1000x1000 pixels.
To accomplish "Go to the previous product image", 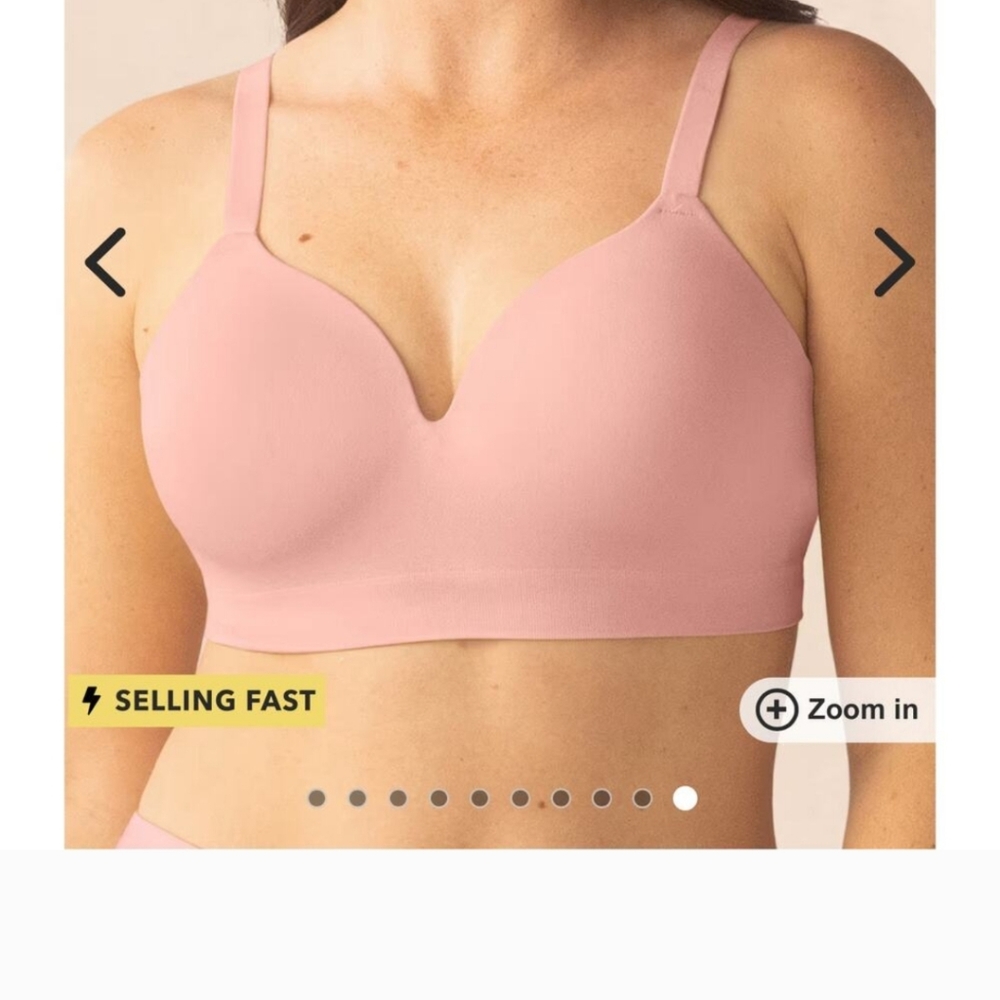I will 105,263.
